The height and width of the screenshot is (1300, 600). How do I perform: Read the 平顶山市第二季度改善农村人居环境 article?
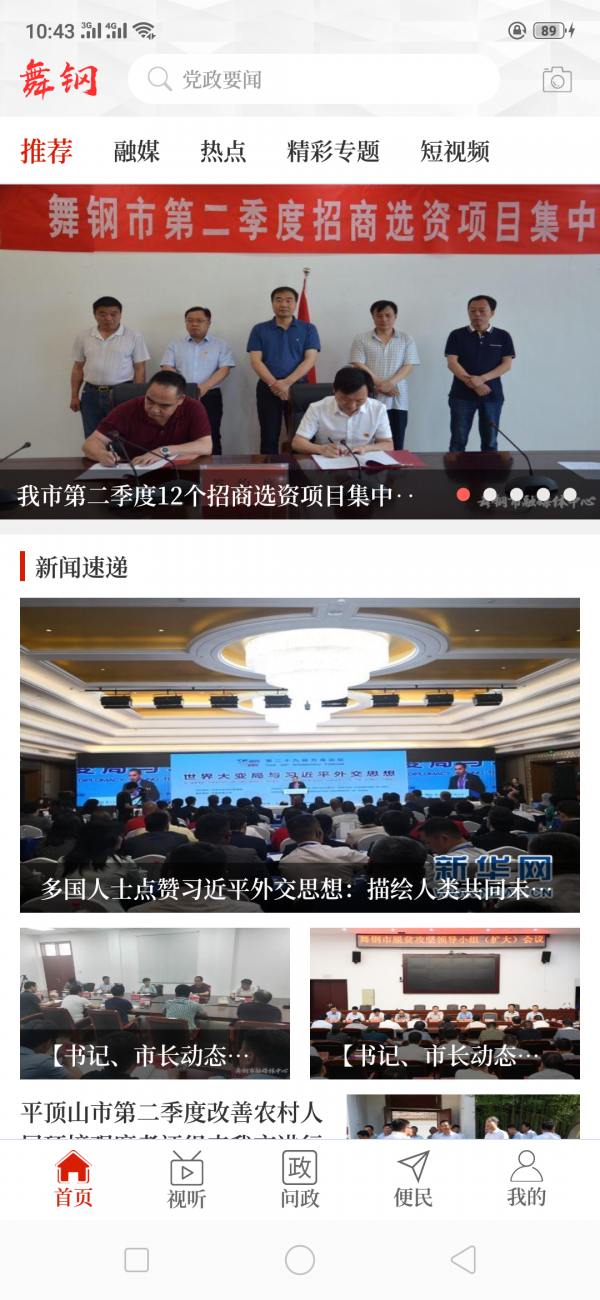[x=172, y=1118]
